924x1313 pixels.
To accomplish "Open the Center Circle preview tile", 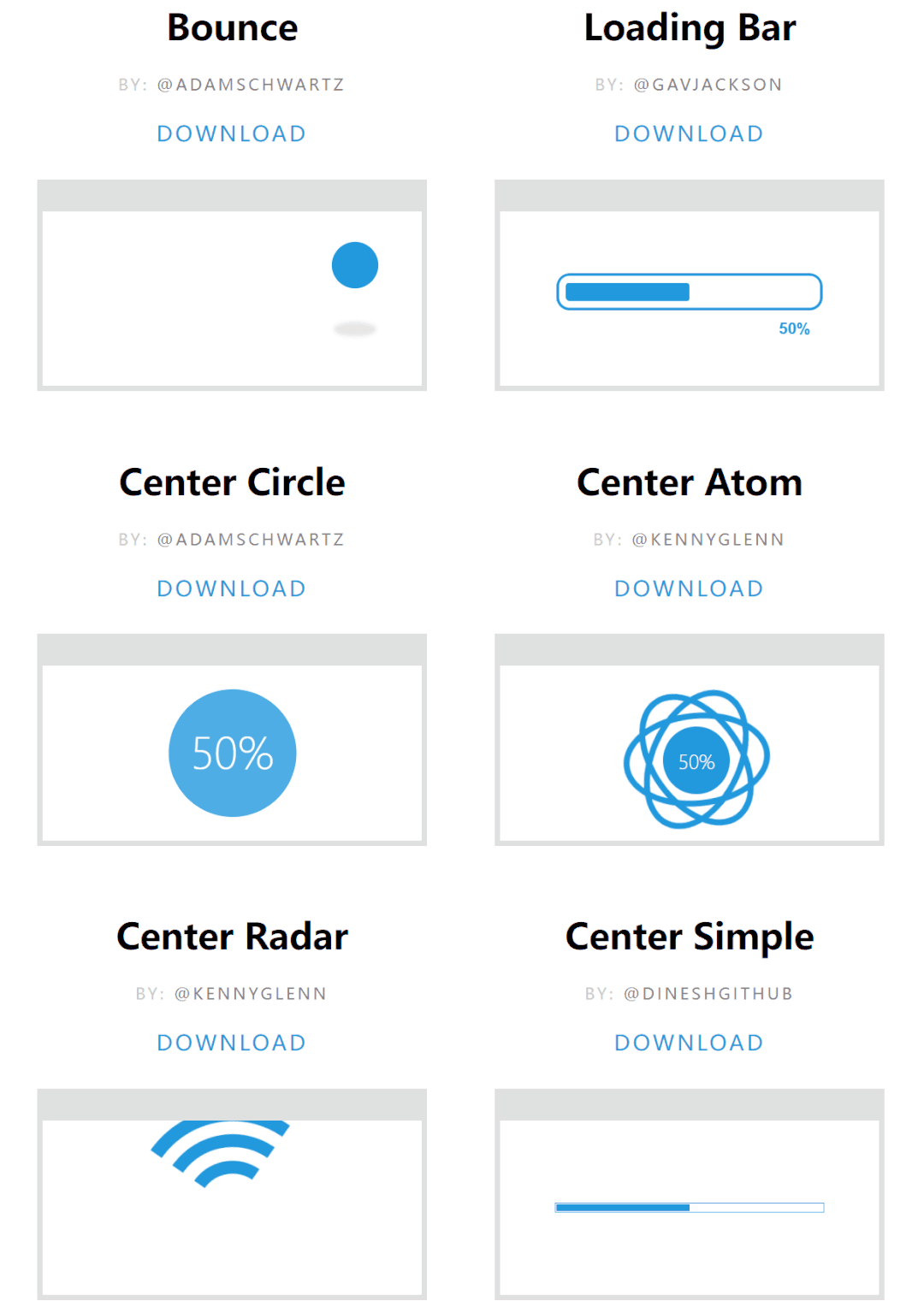I will coord(232,740).
